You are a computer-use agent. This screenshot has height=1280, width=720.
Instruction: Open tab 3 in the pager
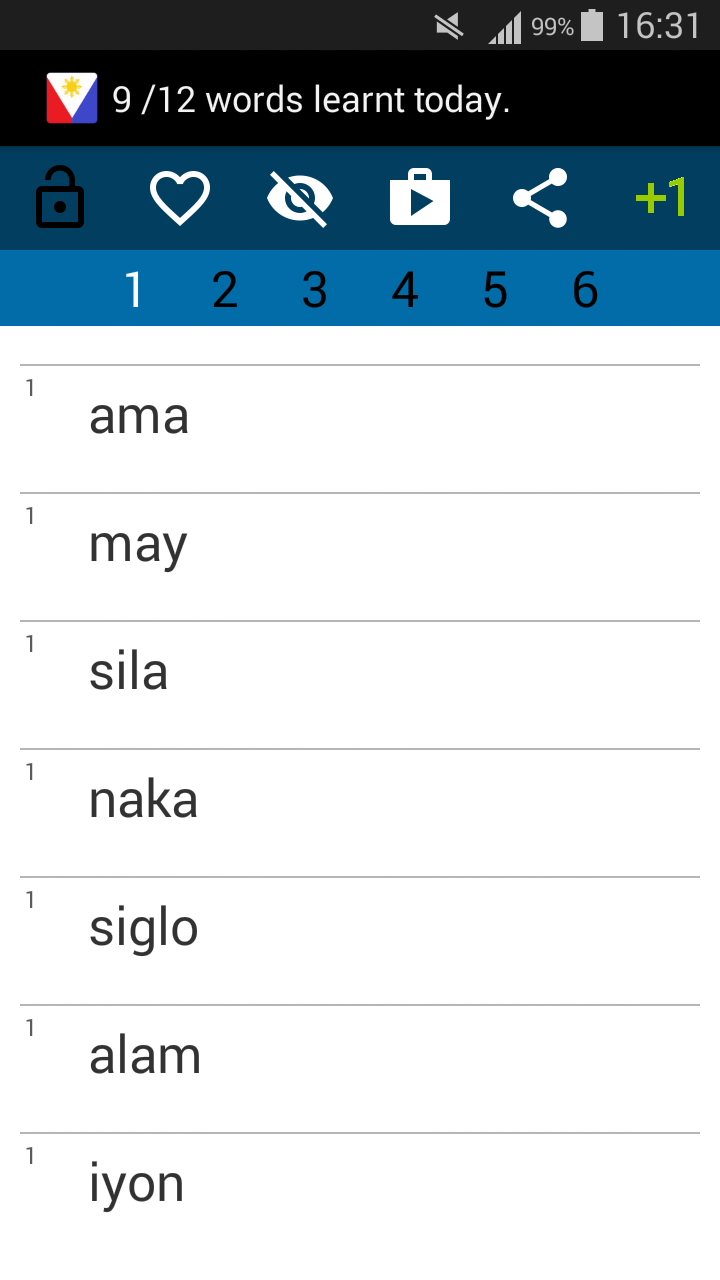coord(315,289)
